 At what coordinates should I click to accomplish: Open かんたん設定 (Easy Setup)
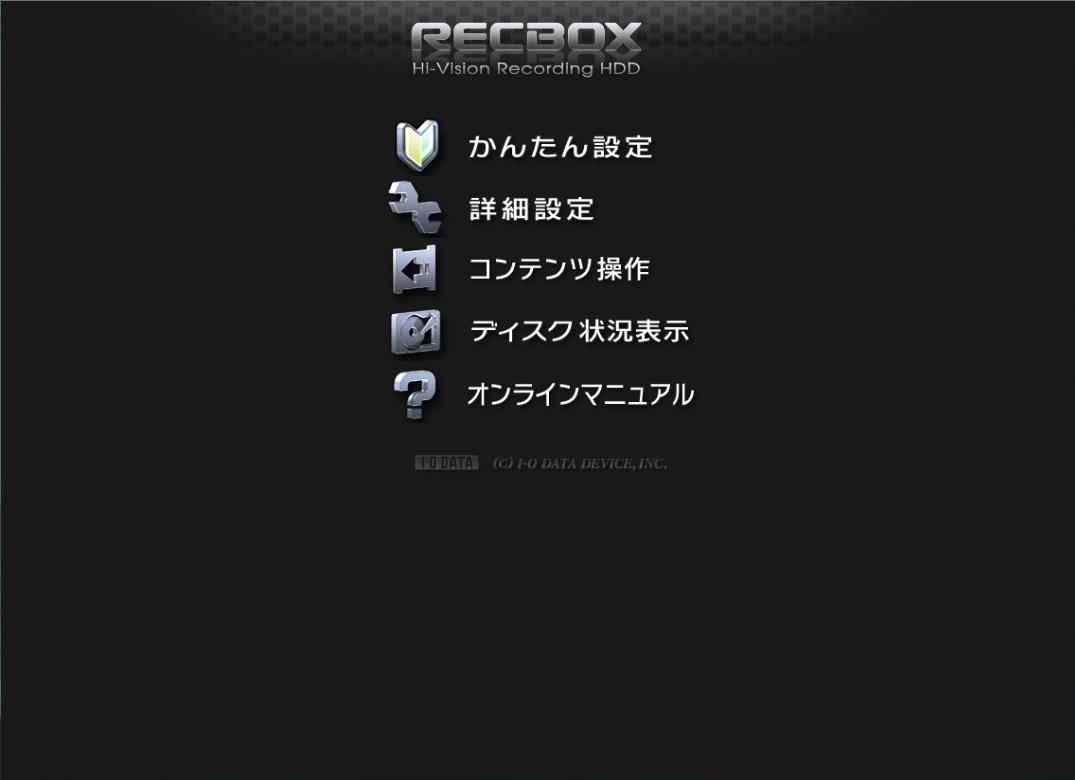click(x=560, y=148)
